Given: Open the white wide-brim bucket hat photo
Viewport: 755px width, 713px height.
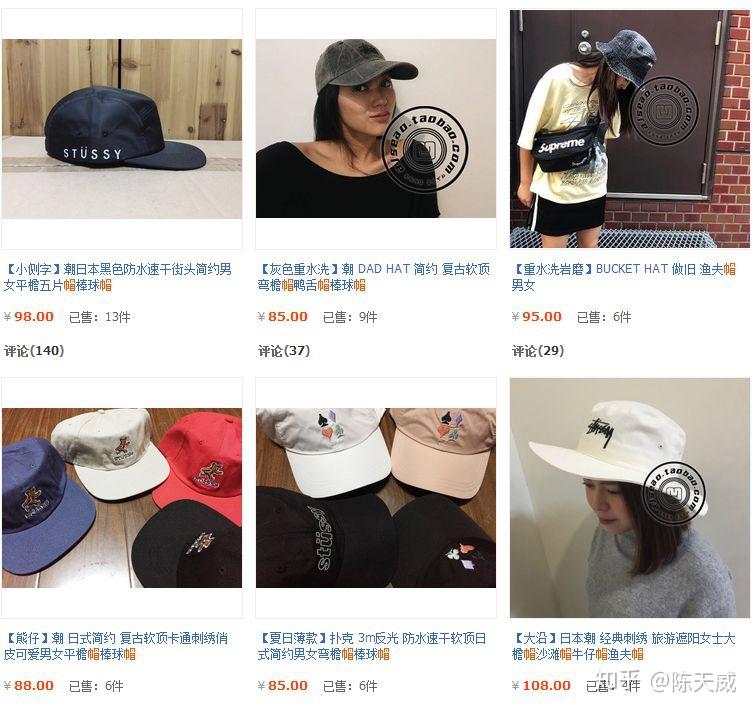Looking at the screenshot, I should 630,497.
